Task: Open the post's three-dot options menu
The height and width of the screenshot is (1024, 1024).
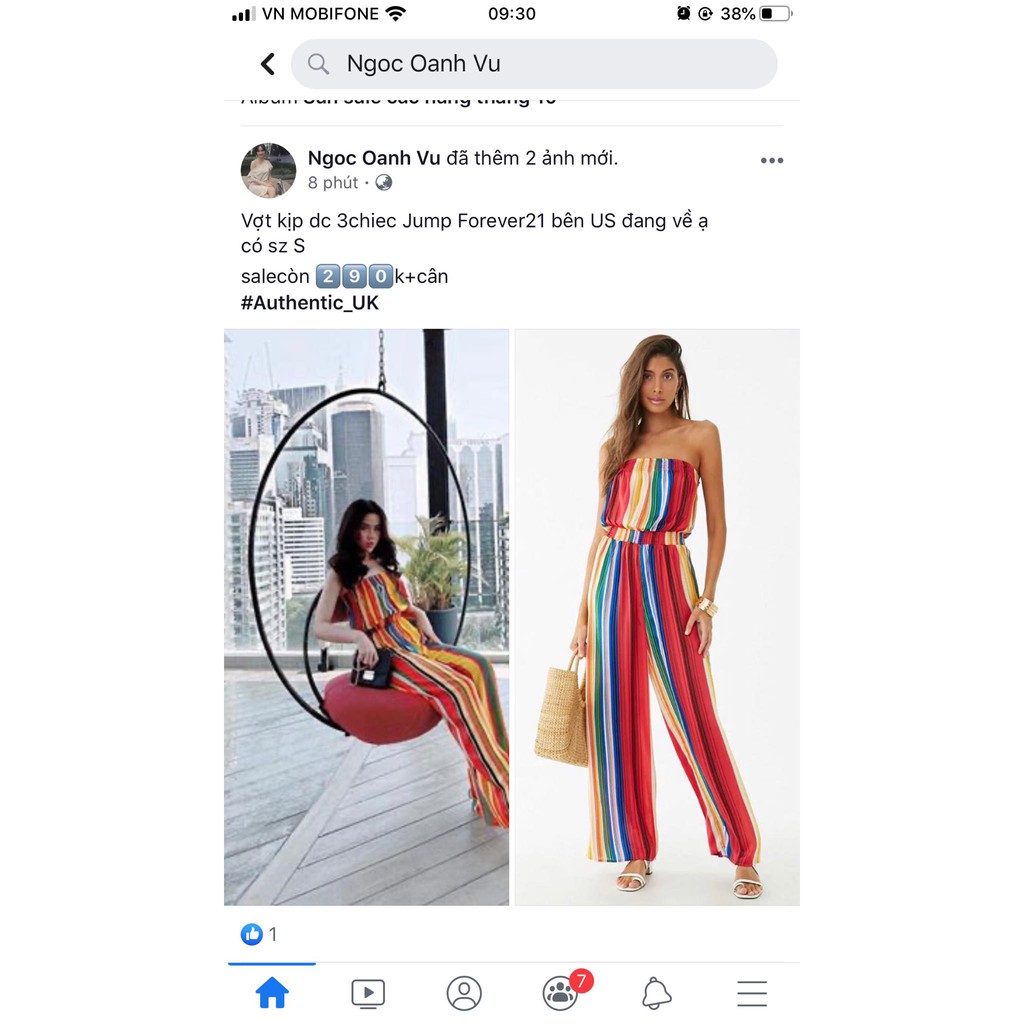Action: pos(771,161)
